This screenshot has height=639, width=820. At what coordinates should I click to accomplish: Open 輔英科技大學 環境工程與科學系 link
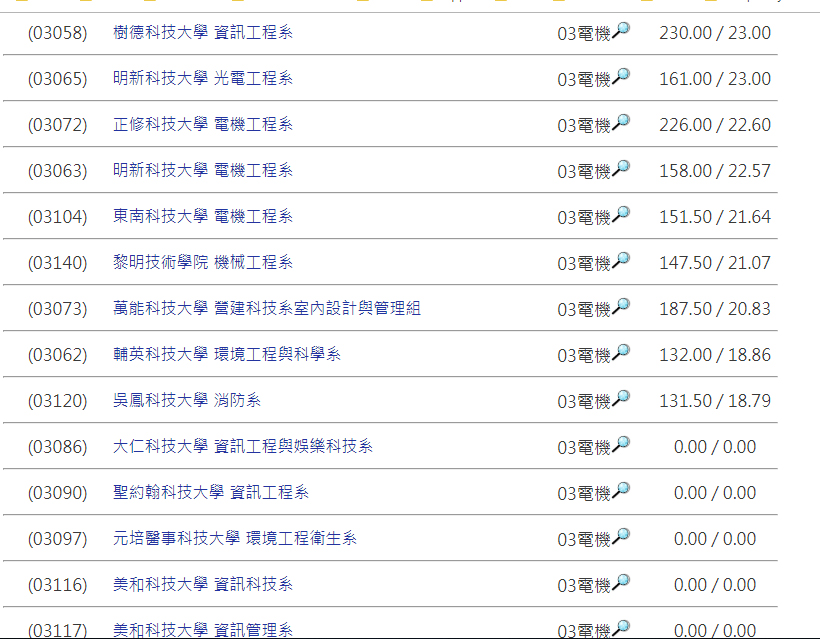tap(226, 355)
